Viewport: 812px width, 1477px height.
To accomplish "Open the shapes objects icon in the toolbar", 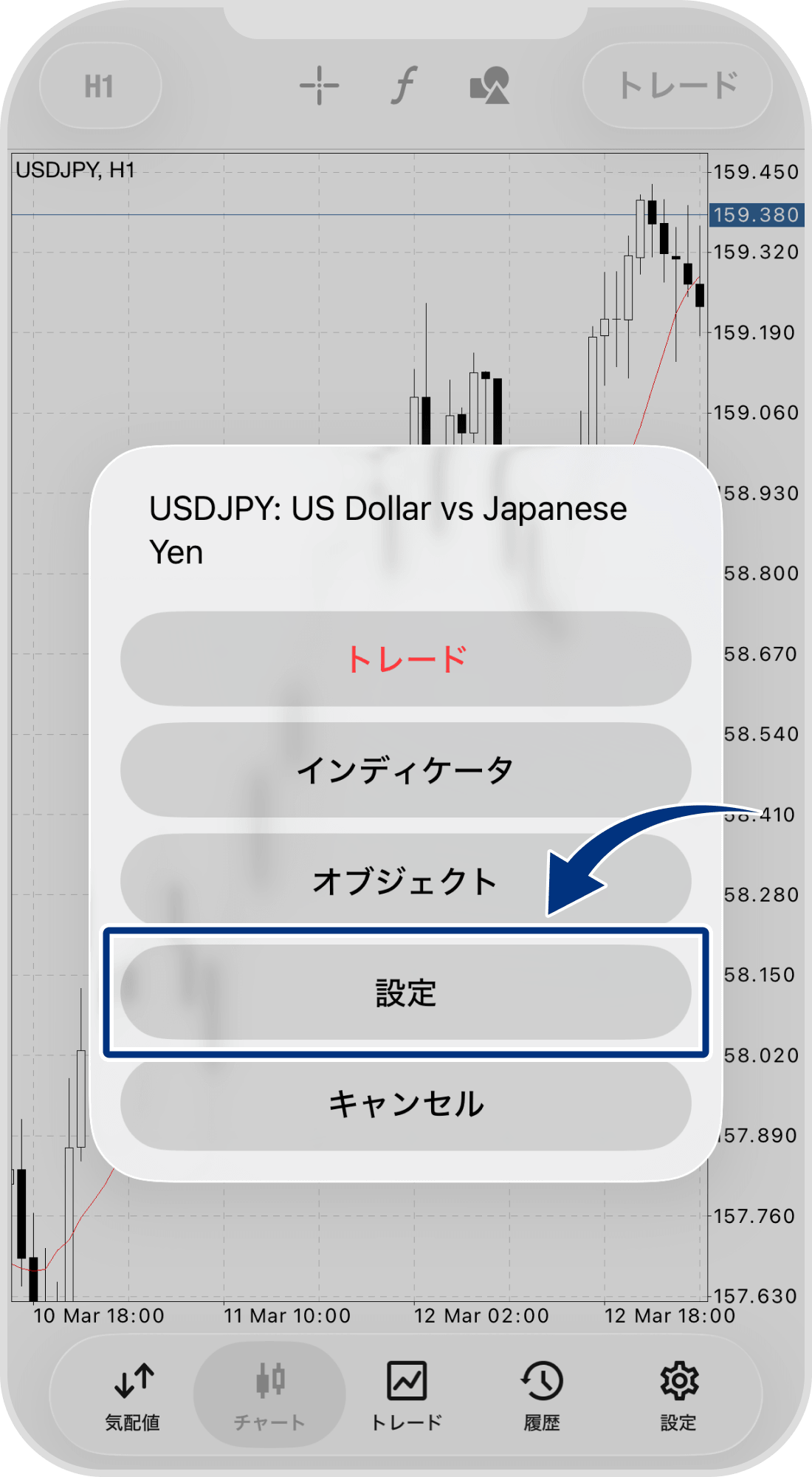I will point(489,86).
